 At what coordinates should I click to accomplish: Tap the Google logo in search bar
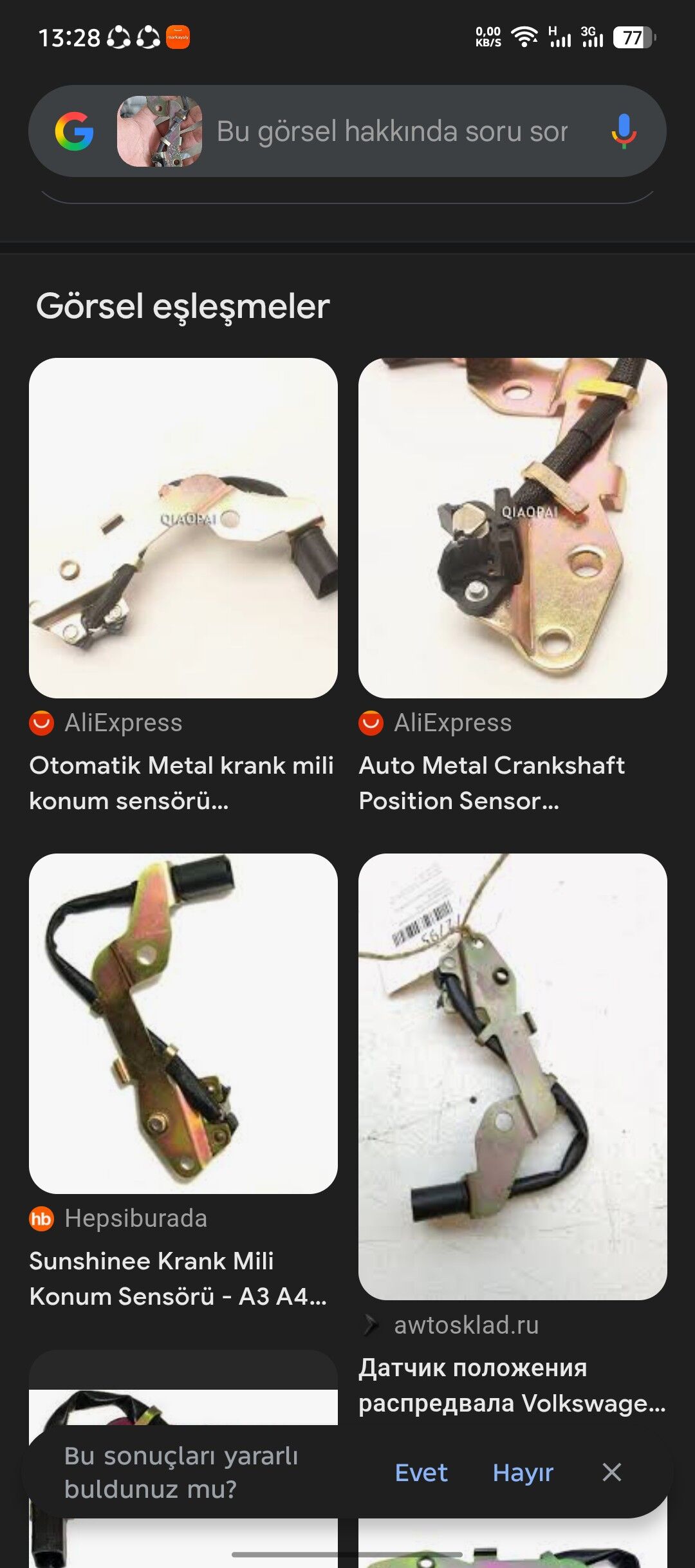point(75,131)
